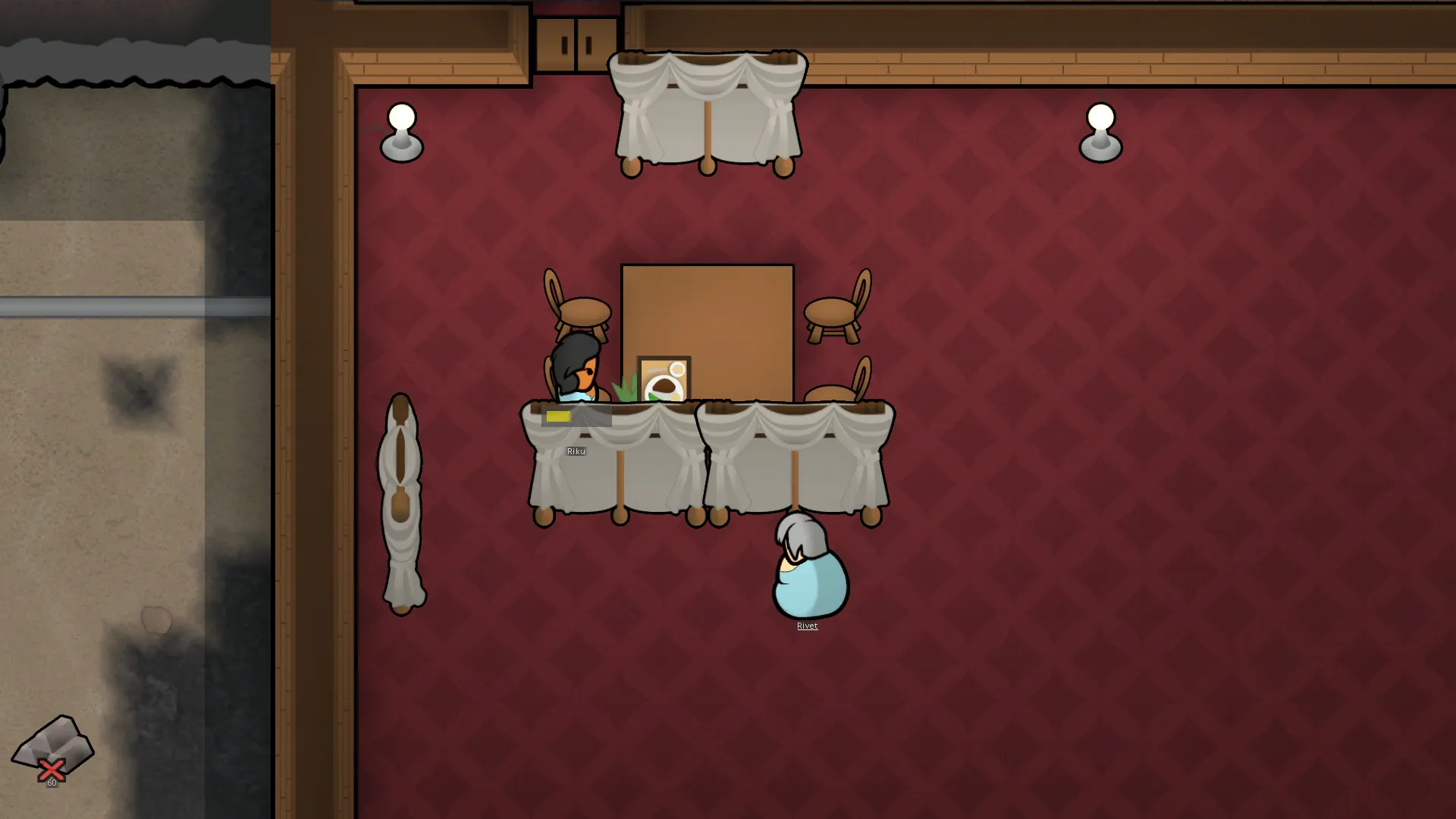Select the meal on the table
Screen dimensions: 1456x819
pyautogui.click(x=664, y=380)
